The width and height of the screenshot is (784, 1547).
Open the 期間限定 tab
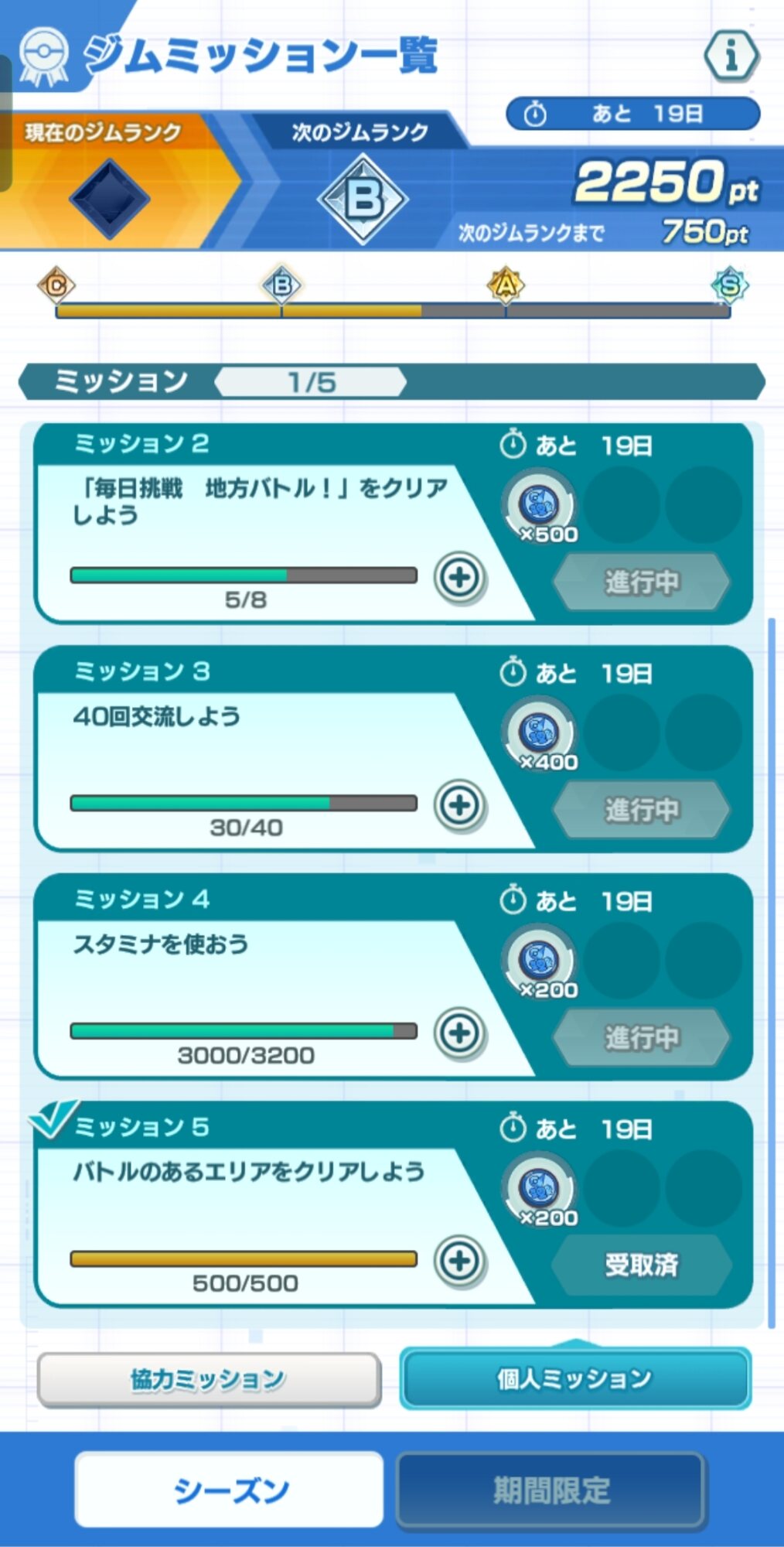(551, 1490)
